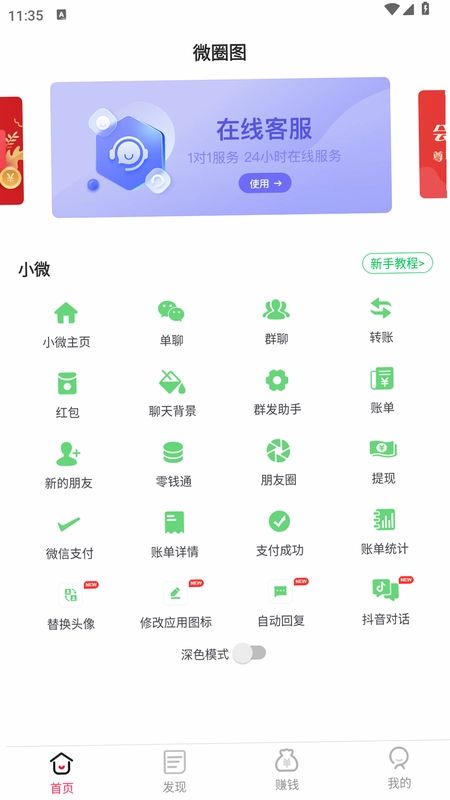This screenshot has height=800, width=450.
Task: Open the 提现 withdrawal tool
Action: 383,461
